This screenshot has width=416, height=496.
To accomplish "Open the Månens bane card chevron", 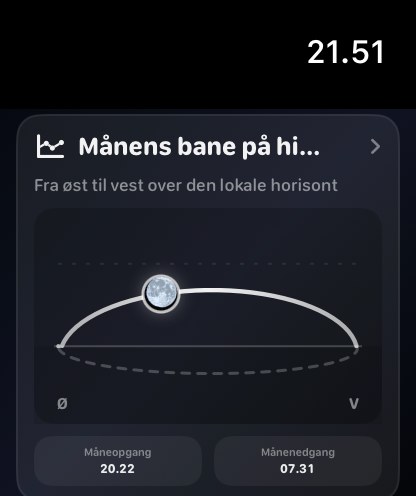I will (375, 147).
